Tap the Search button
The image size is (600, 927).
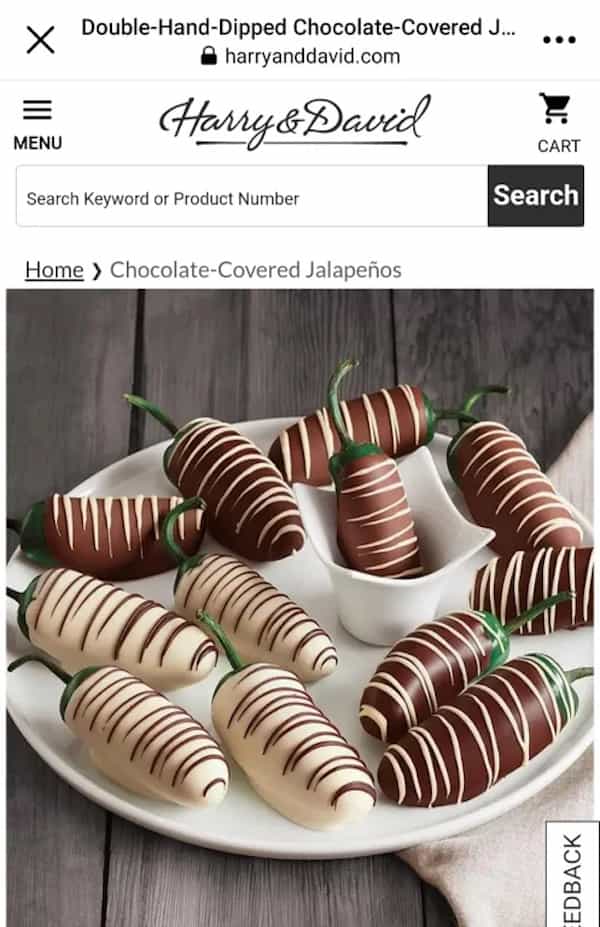536,196
